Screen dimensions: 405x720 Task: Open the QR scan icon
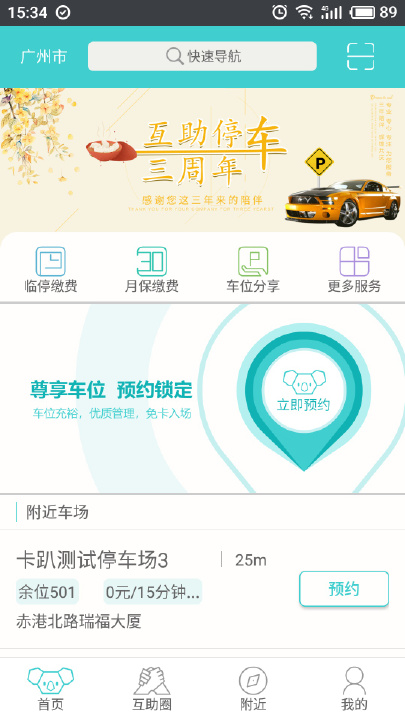click(360, 56)
